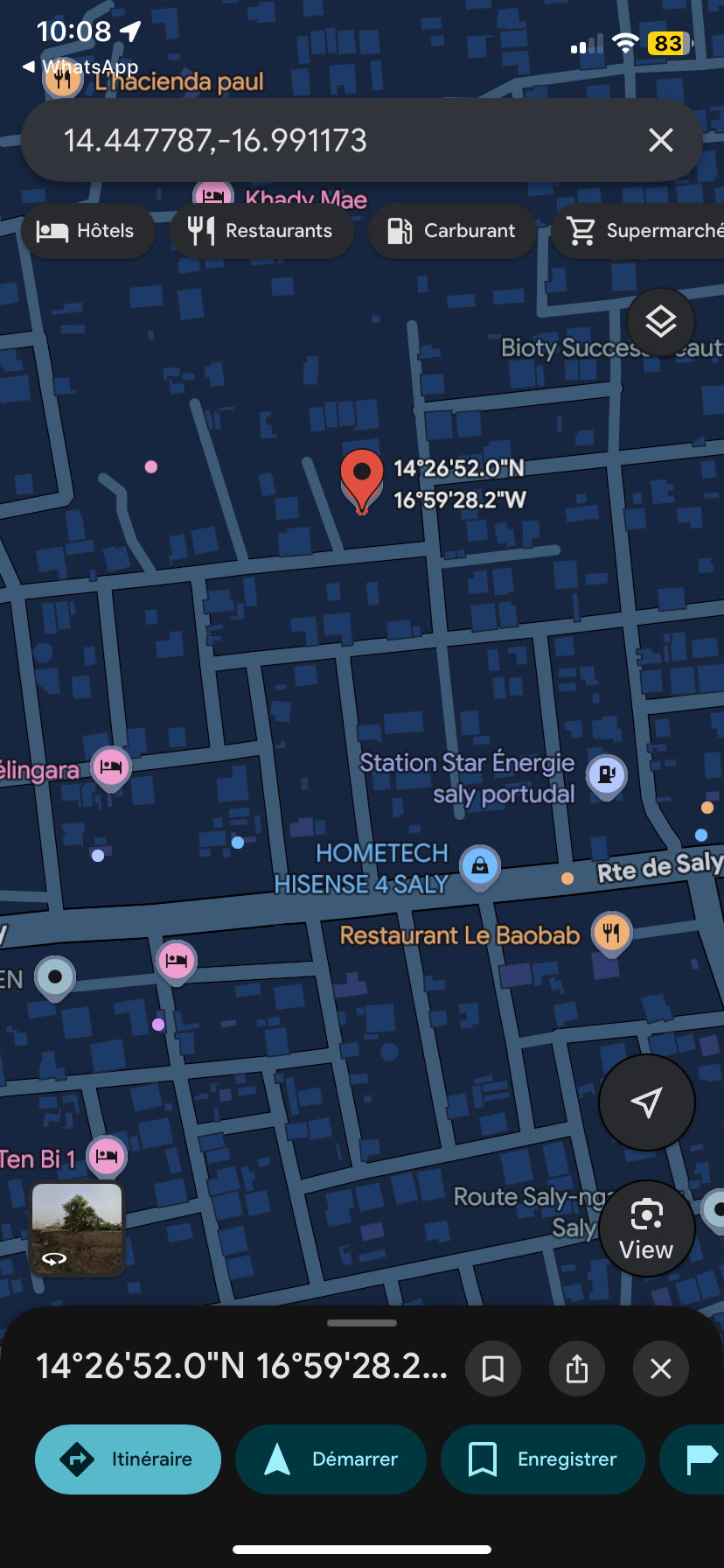Viewport: 724px width, 1568px height.
Task: Edit the coordinates search box
Action: click(332, 140)
